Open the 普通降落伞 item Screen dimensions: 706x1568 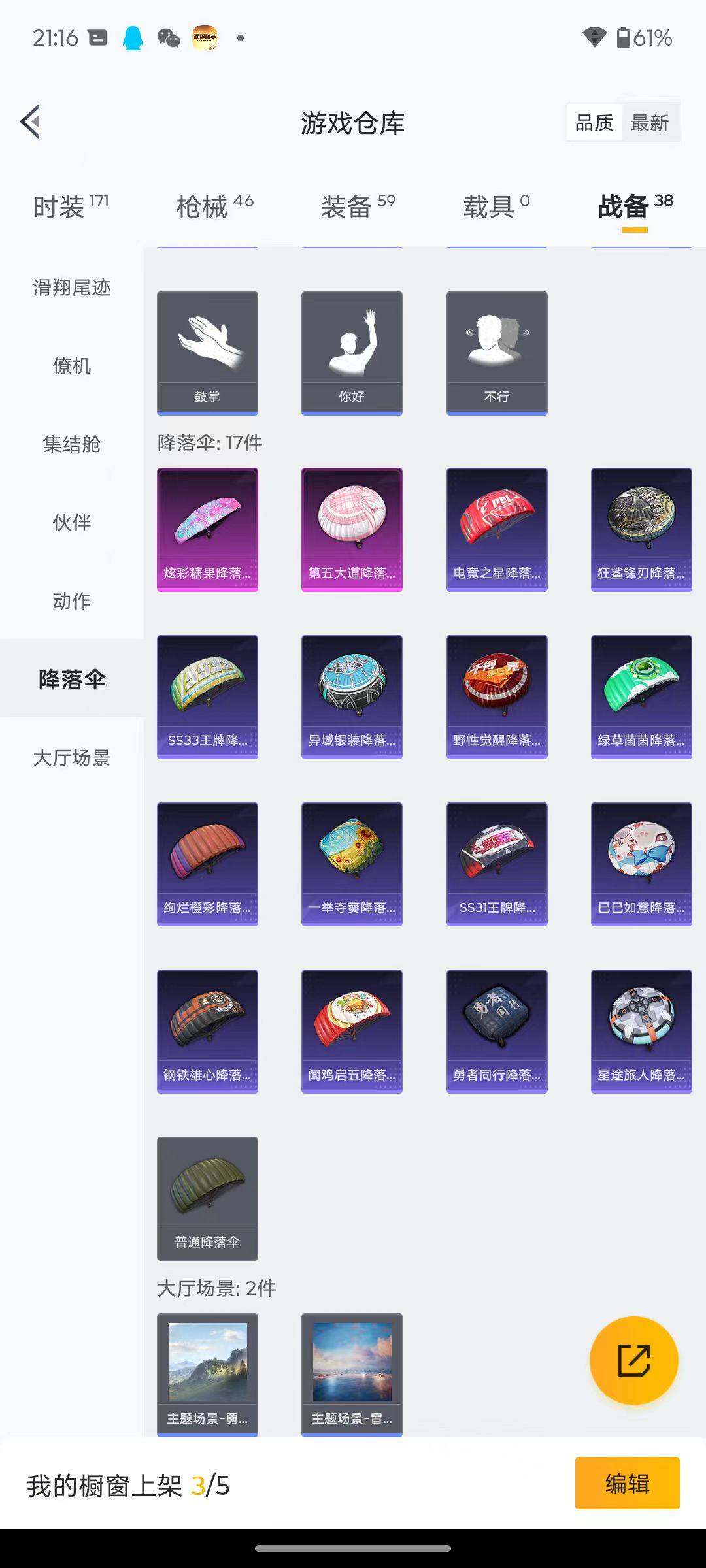click(x=207, y=1198)
